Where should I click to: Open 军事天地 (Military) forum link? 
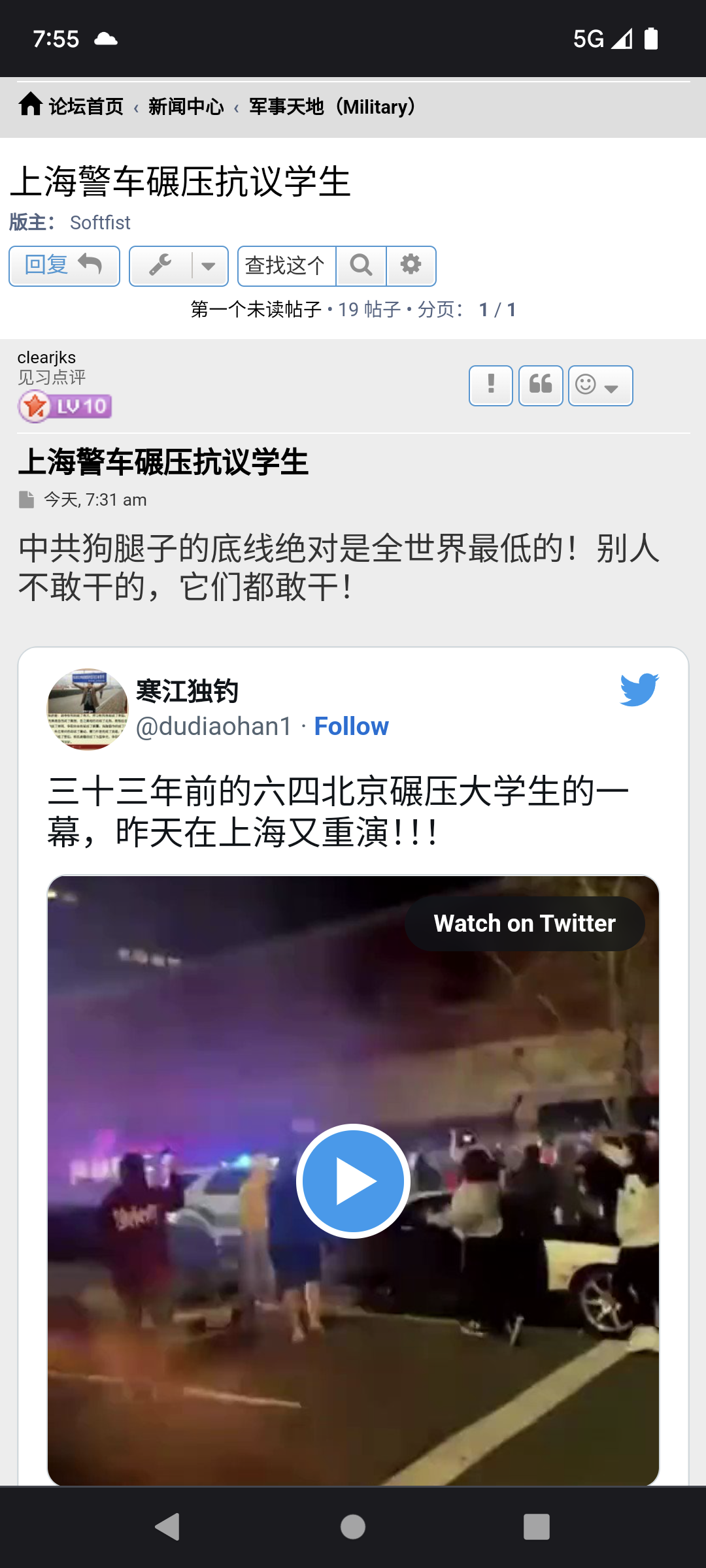click(332, 106)
